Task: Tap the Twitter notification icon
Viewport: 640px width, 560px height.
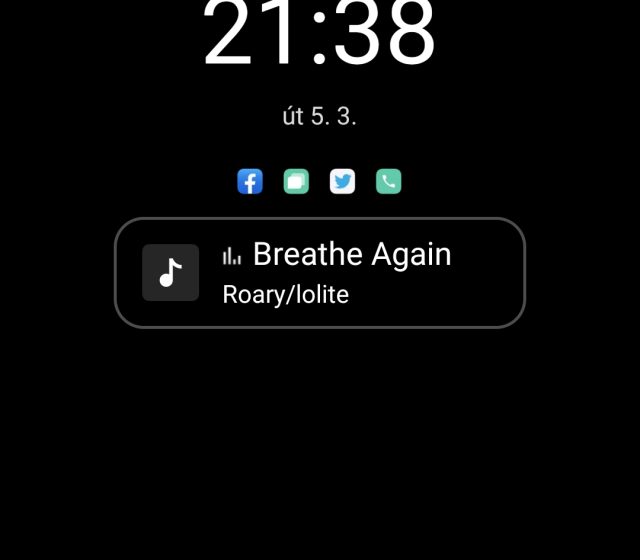Action: [342, 182]
